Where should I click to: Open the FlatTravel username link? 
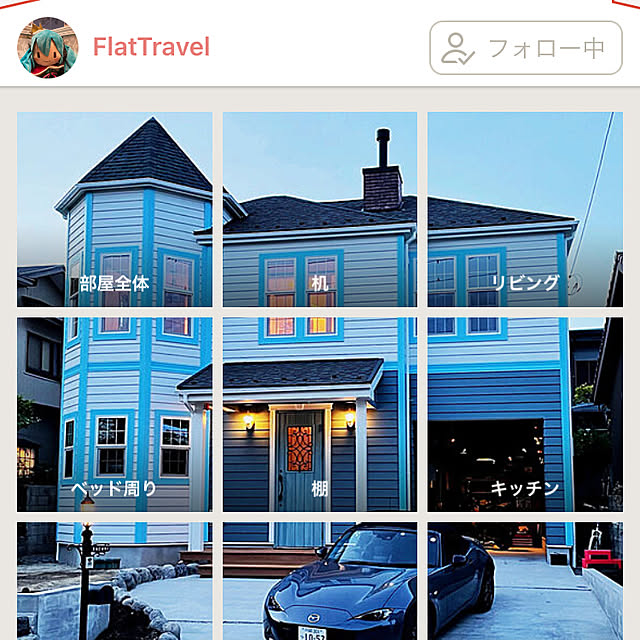[x=151, y=47]
